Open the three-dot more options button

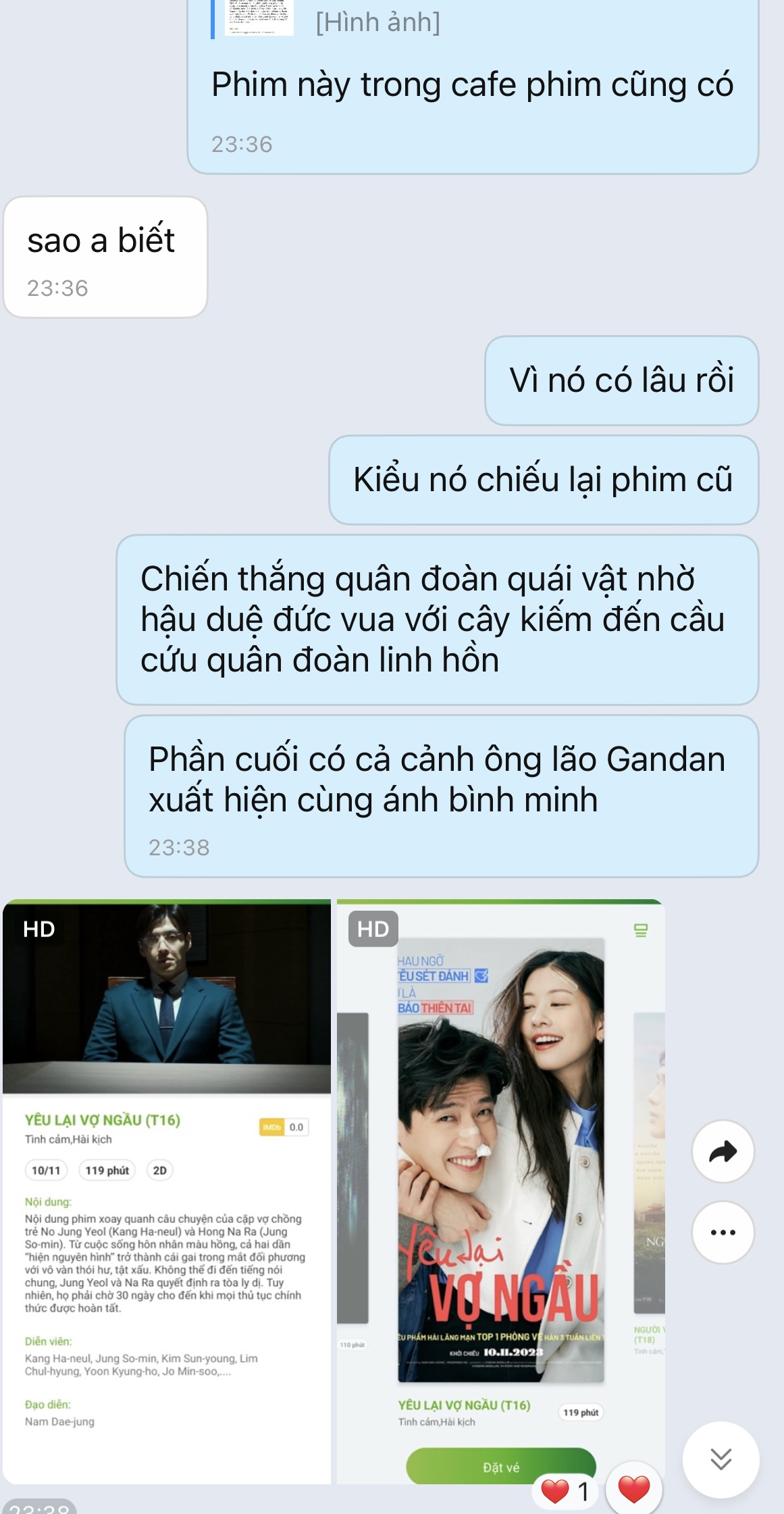723,1232
